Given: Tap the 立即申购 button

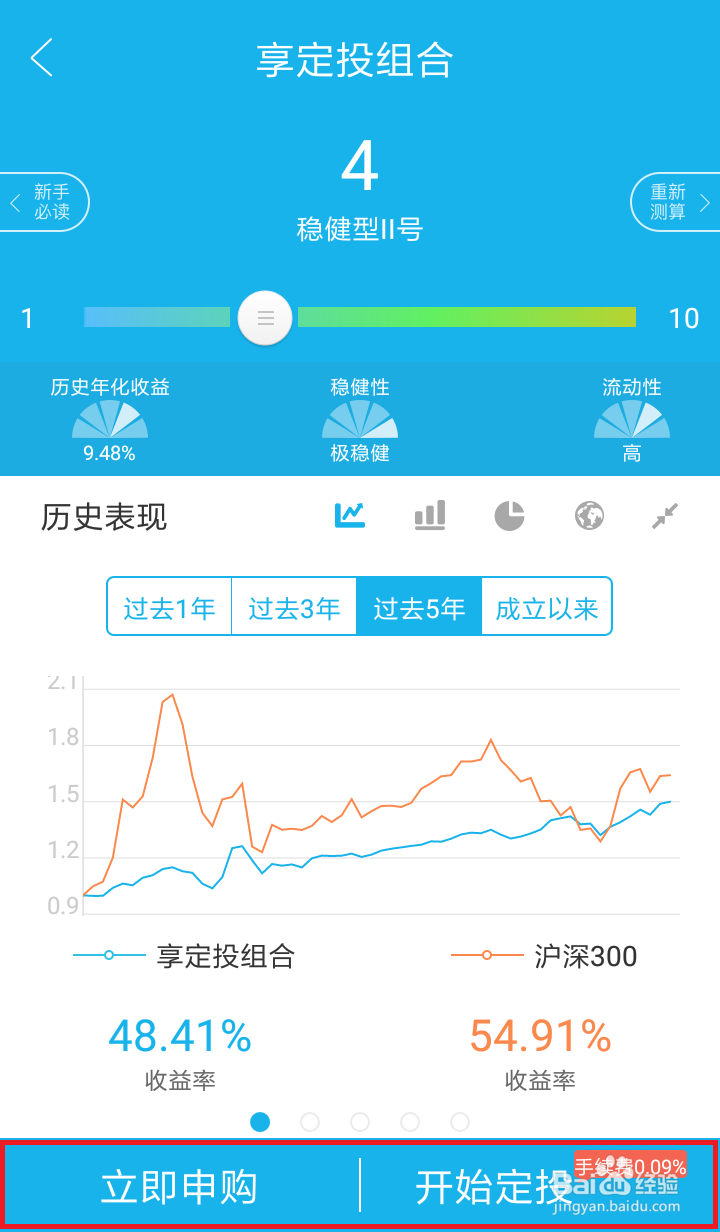Looking at the screenshot, I should pyautogui.click(x=178, y=1186).
